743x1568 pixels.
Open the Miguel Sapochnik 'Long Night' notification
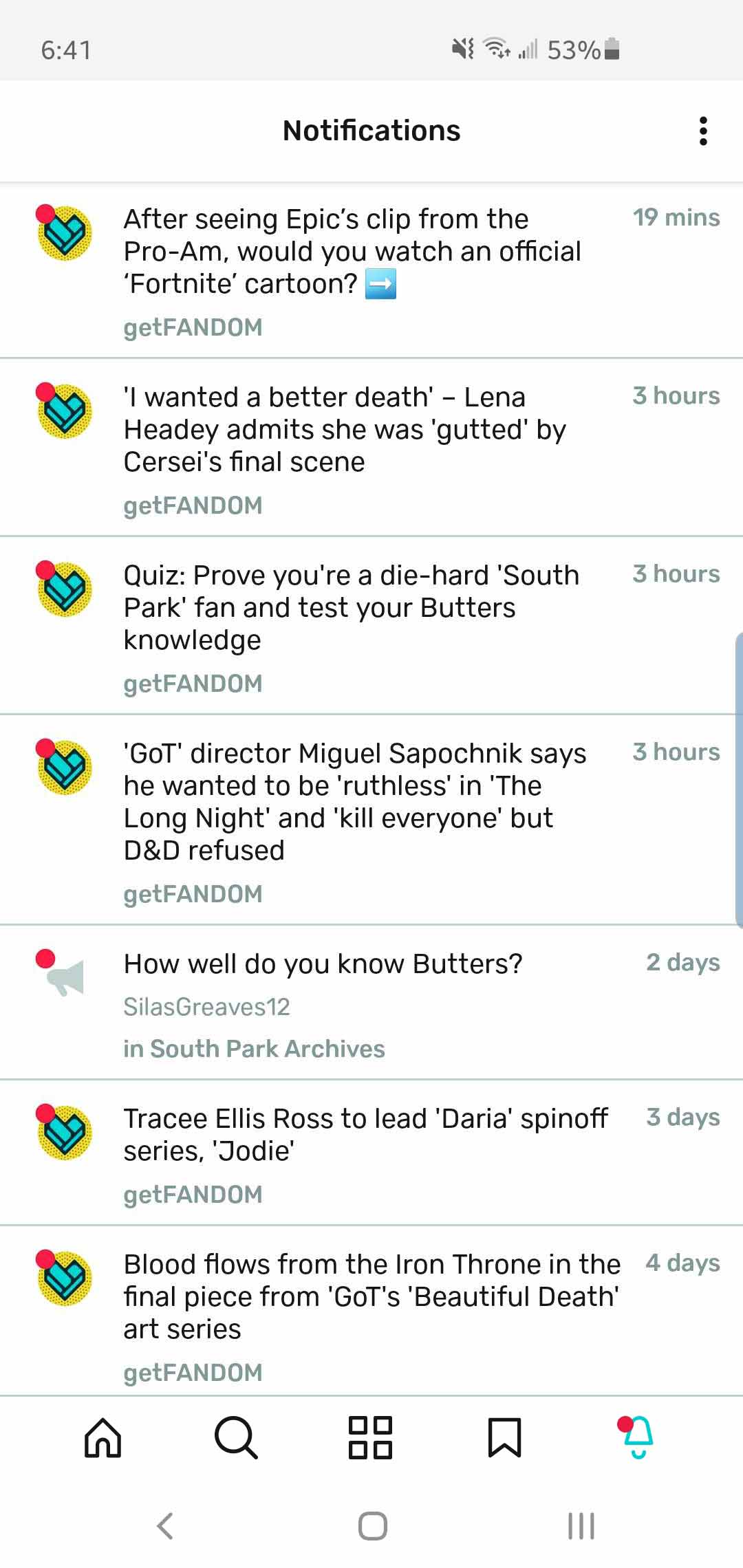point(354,802)
